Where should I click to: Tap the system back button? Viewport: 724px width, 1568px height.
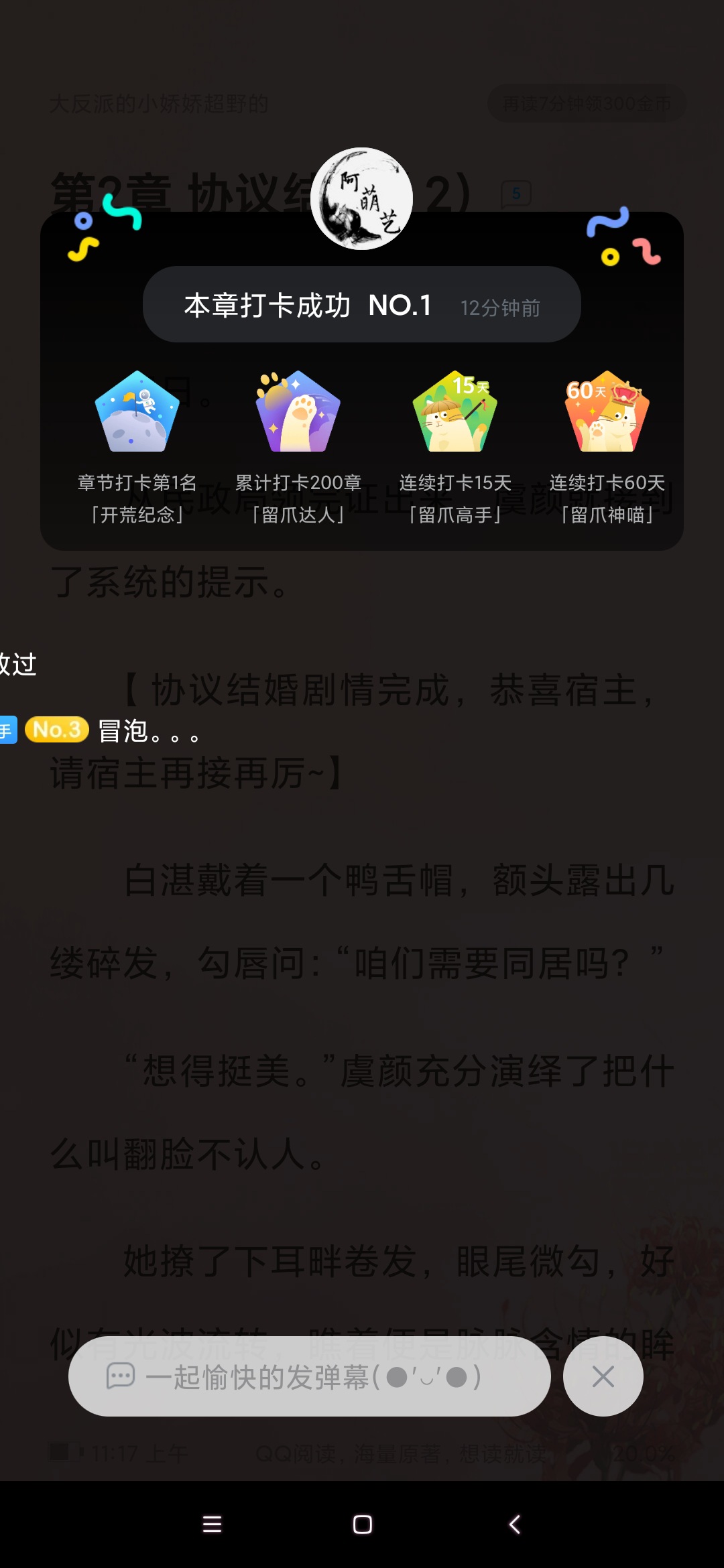(x=514, y=1524)
